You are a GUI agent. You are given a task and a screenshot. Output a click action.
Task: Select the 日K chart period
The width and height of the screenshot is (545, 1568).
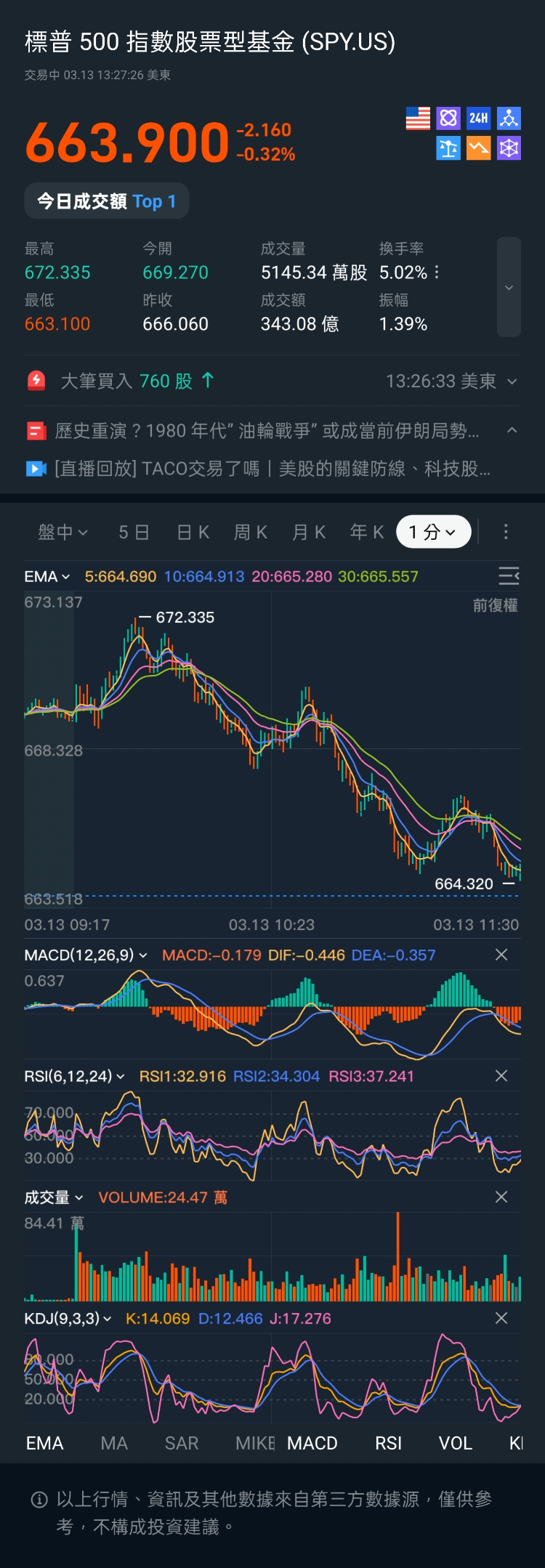pos(193,533)
